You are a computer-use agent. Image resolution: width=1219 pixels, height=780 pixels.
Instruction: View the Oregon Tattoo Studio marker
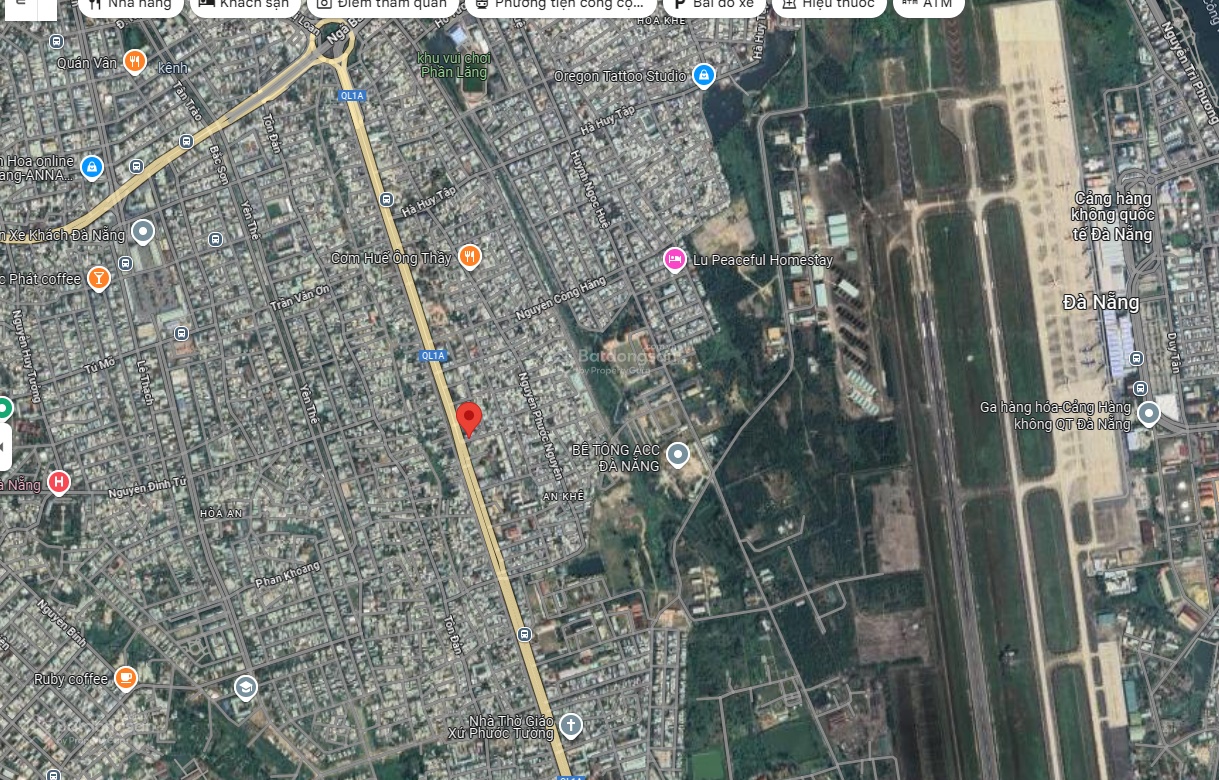pos(704,76)
